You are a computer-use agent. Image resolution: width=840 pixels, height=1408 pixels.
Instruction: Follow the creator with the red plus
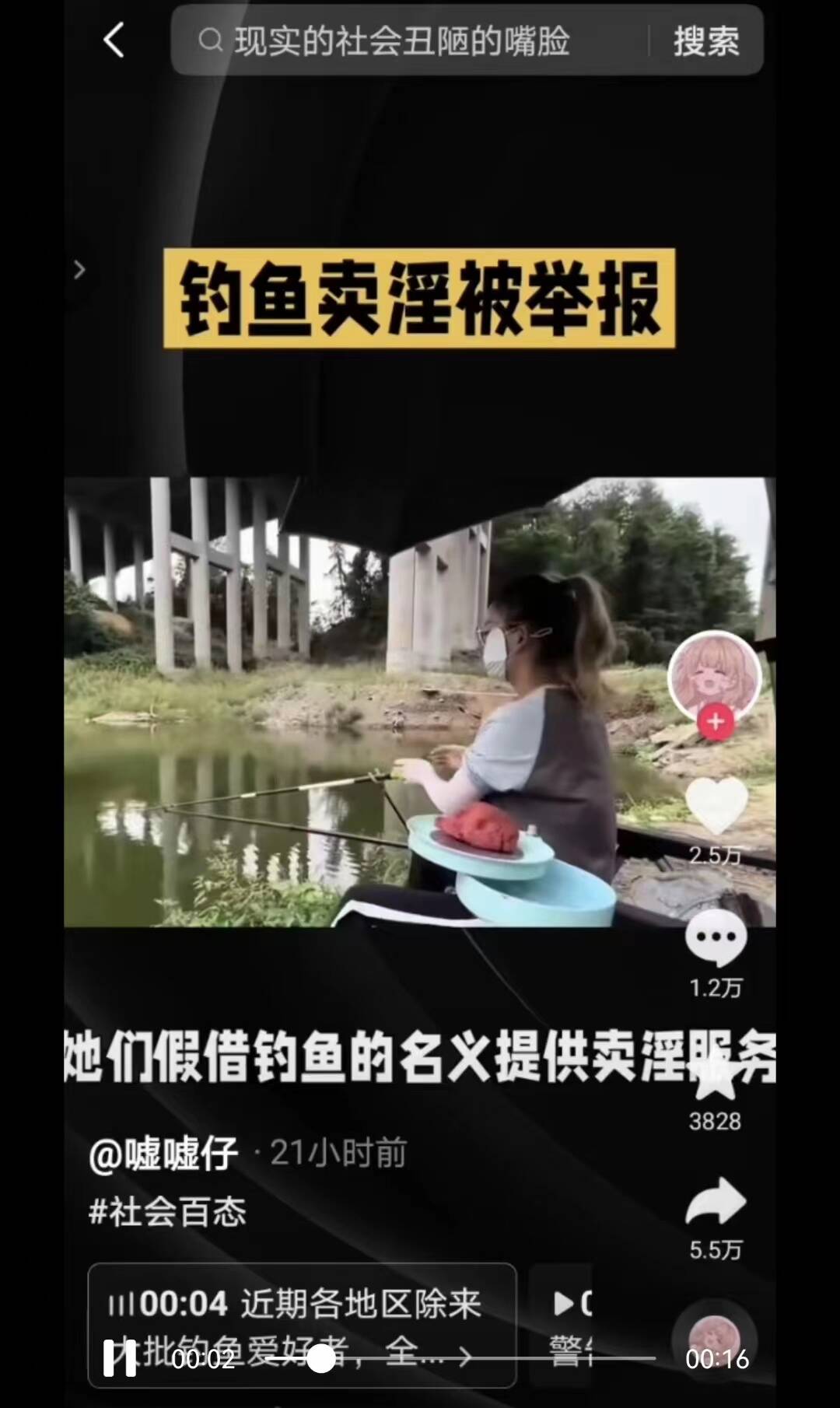coord(716,722)
